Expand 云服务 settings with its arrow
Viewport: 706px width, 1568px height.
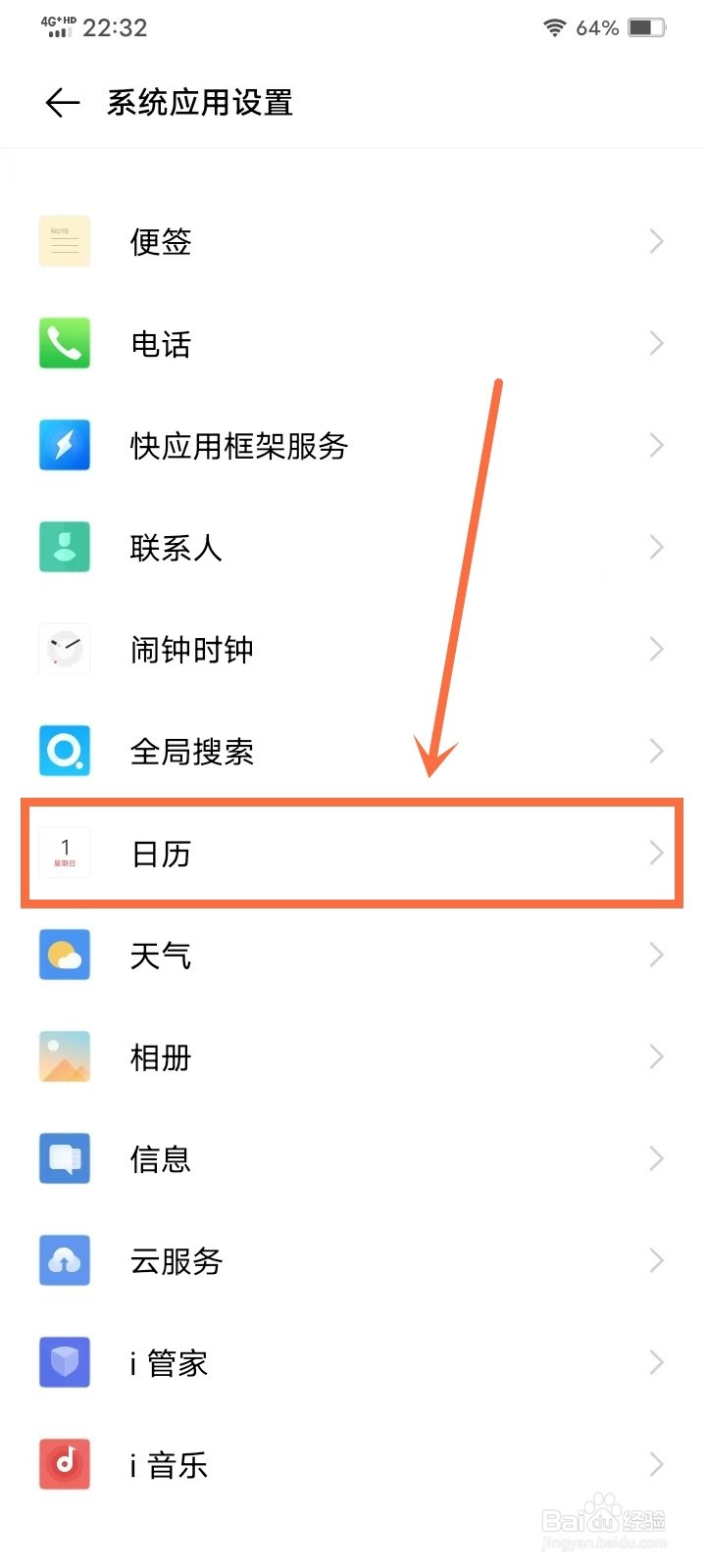click(x=655, y=1260)
